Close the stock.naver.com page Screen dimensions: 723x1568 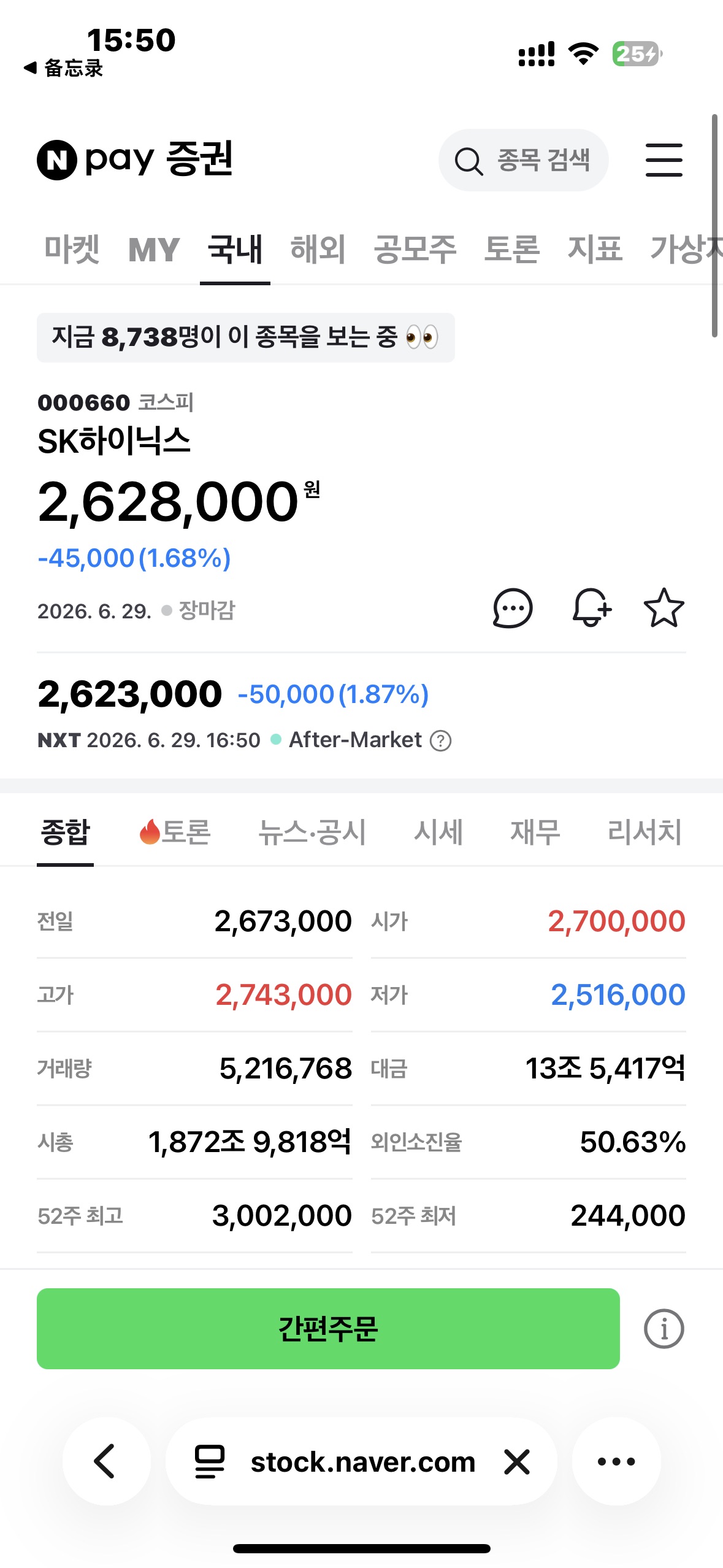click(x=517, y=1462)
